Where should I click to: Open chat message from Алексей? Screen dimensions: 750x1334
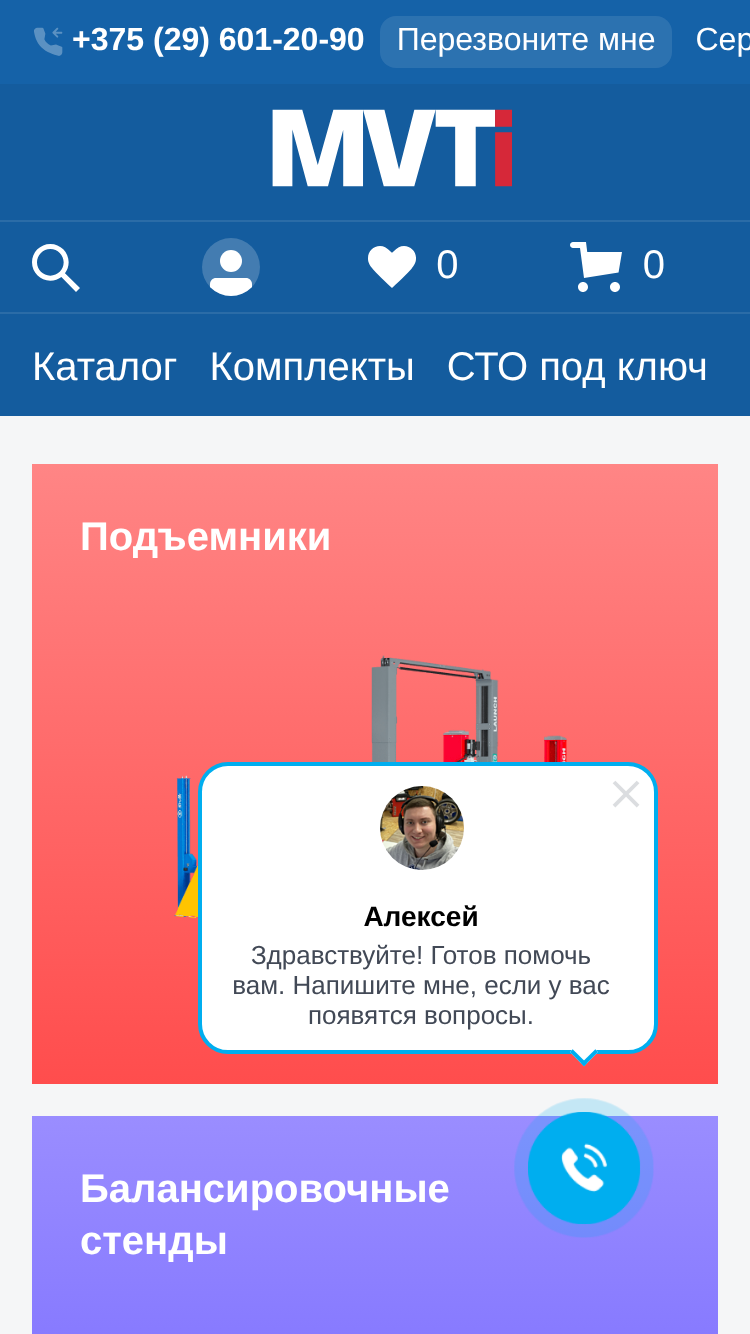coord(428,908)
